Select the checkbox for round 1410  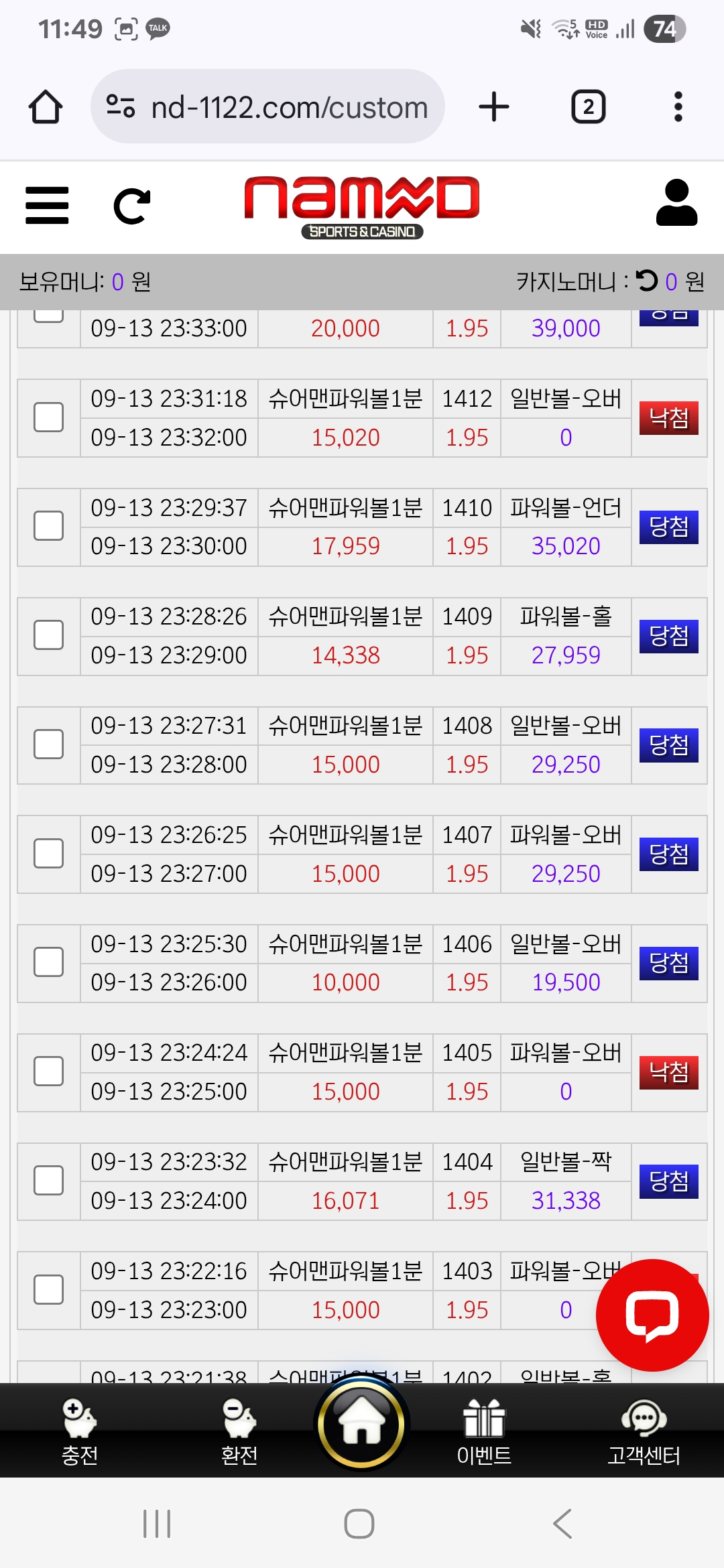pyautogui.click(x=49, y=526)
